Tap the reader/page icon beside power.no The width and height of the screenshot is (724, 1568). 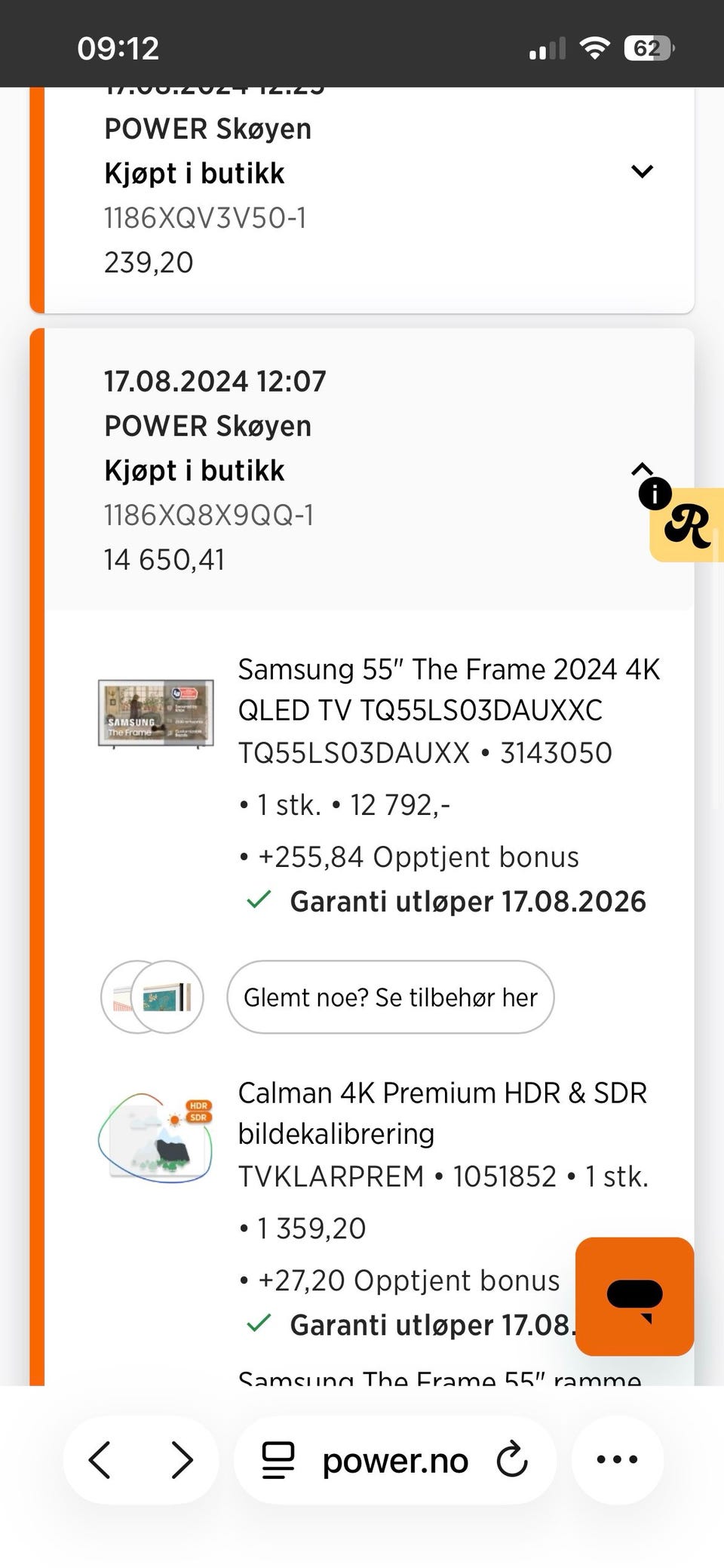click(x=279, y=1459)
